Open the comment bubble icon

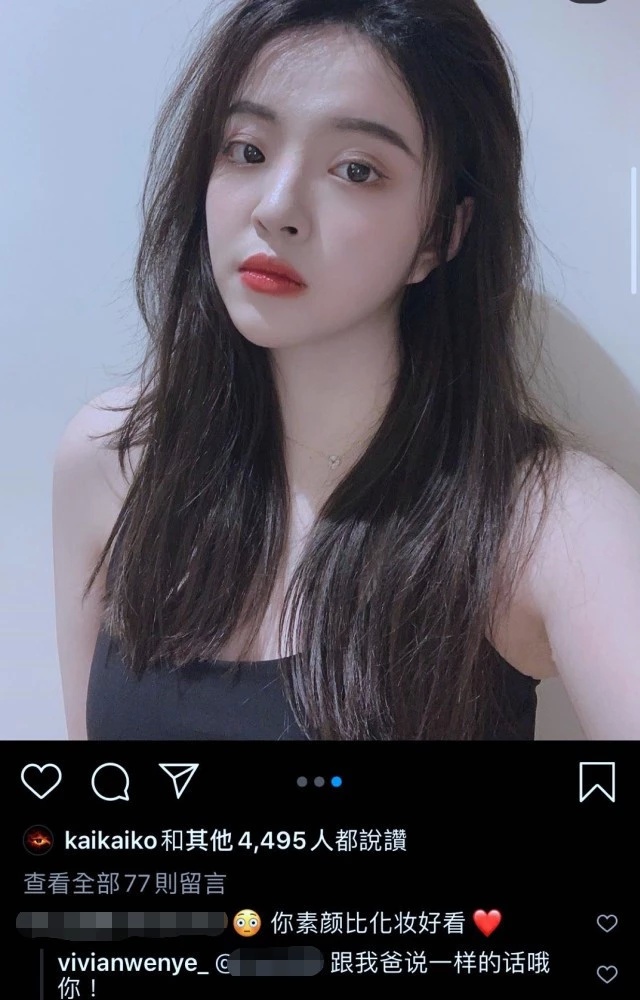click(110, 781)
